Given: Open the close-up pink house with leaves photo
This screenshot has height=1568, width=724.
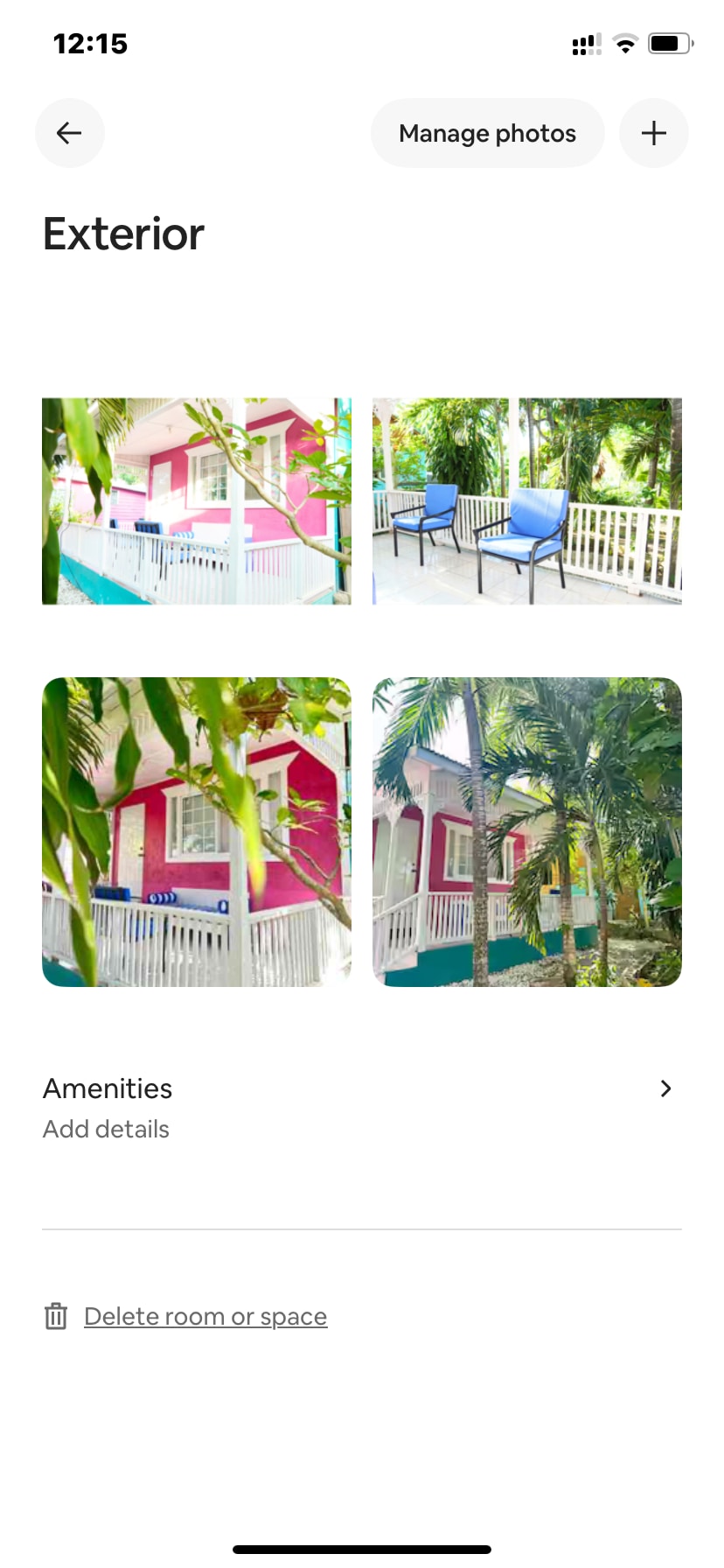Looking at the screenshot, I should (197, 831).
